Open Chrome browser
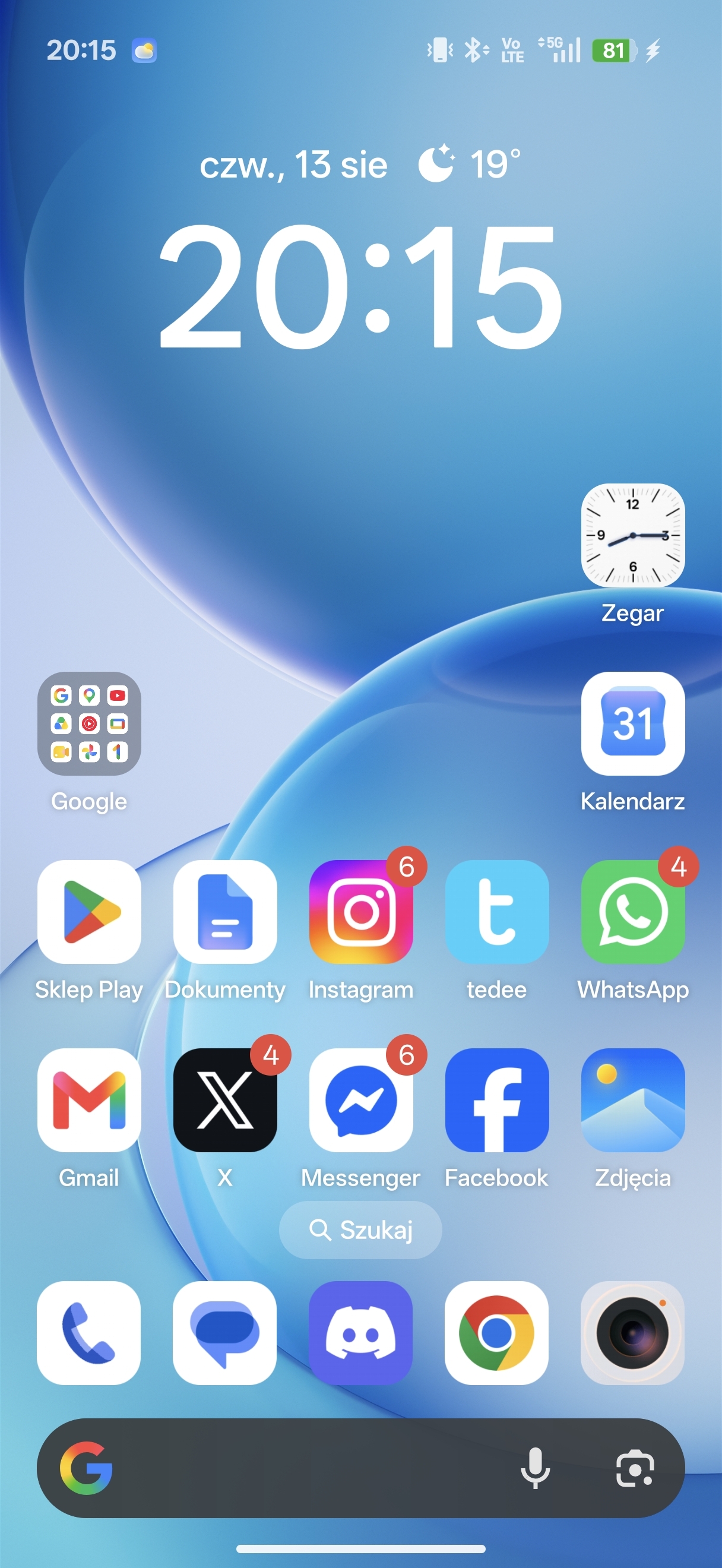The image size is (722, 1568). 497,1332
